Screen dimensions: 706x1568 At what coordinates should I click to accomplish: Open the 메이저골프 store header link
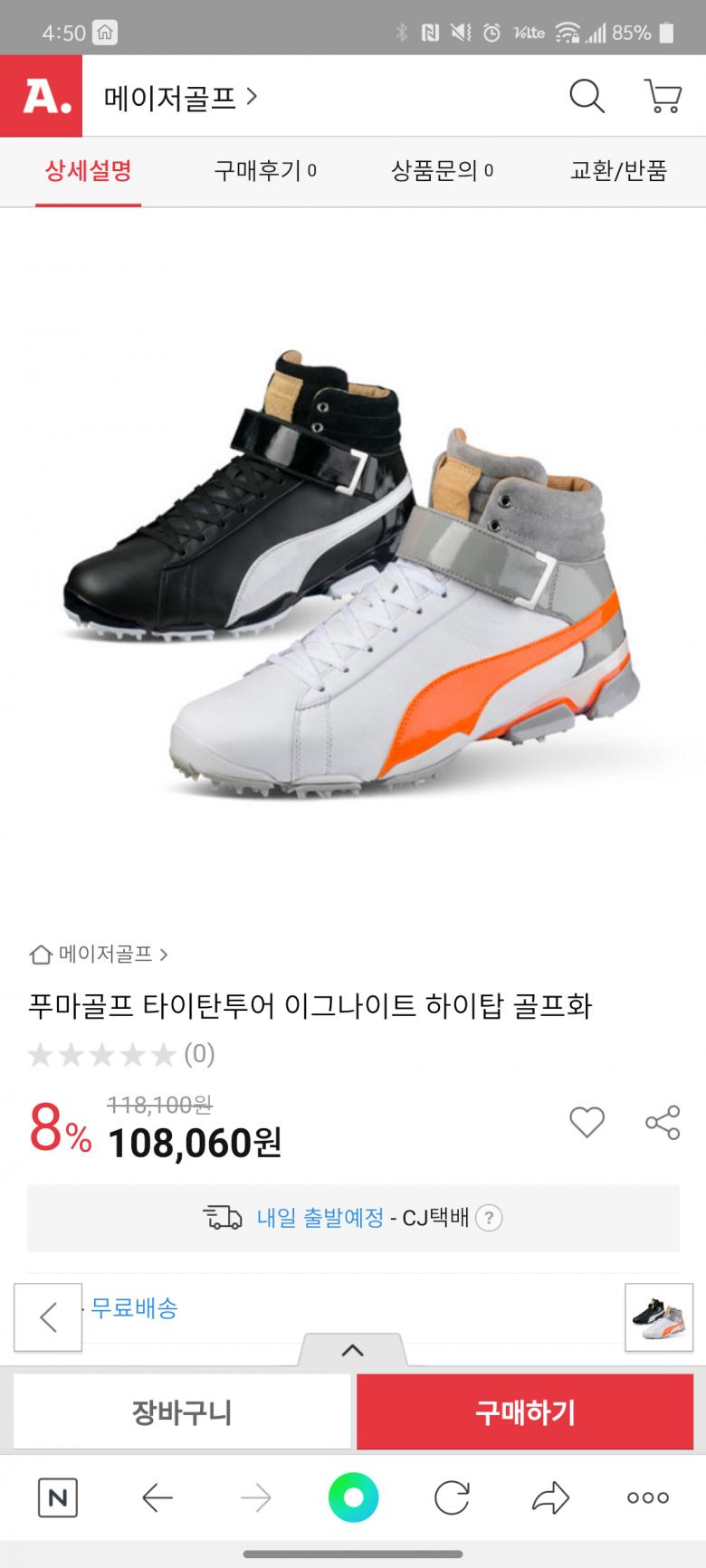(x=180, y=97)
